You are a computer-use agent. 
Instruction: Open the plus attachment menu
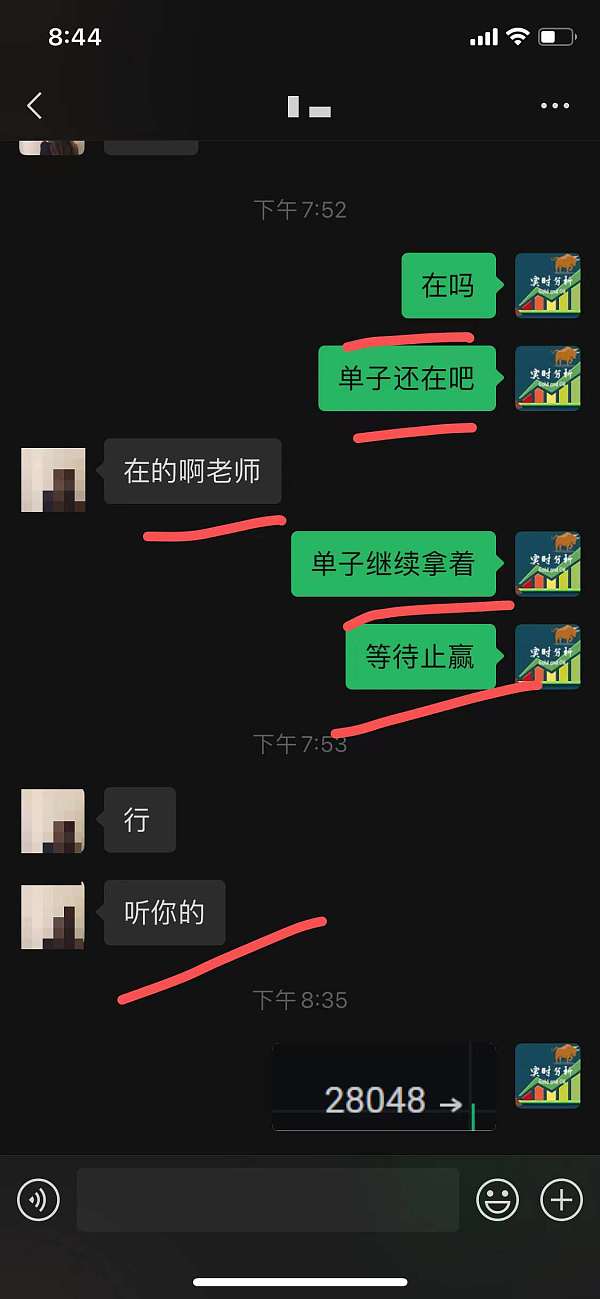pyautogui.click(x=561, y=1198)
